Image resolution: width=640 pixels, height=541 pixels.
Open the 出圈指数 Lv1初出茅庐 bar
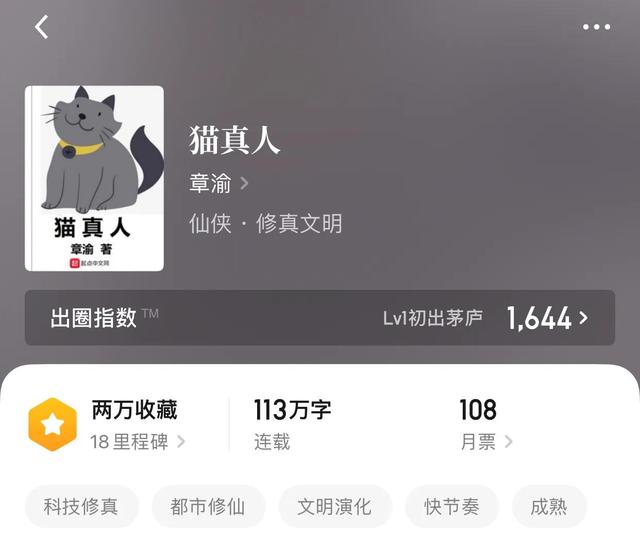(320, 318)
